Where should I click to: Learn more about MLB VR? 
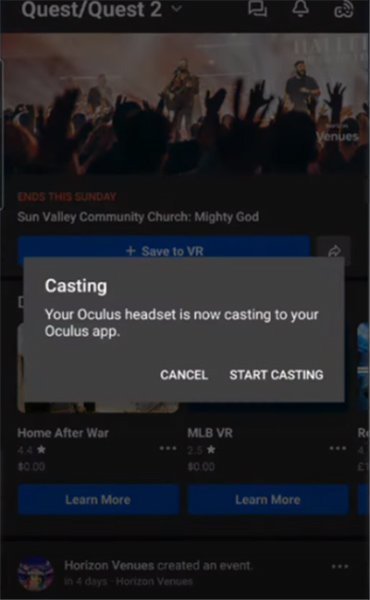click(x=268, y=499)
